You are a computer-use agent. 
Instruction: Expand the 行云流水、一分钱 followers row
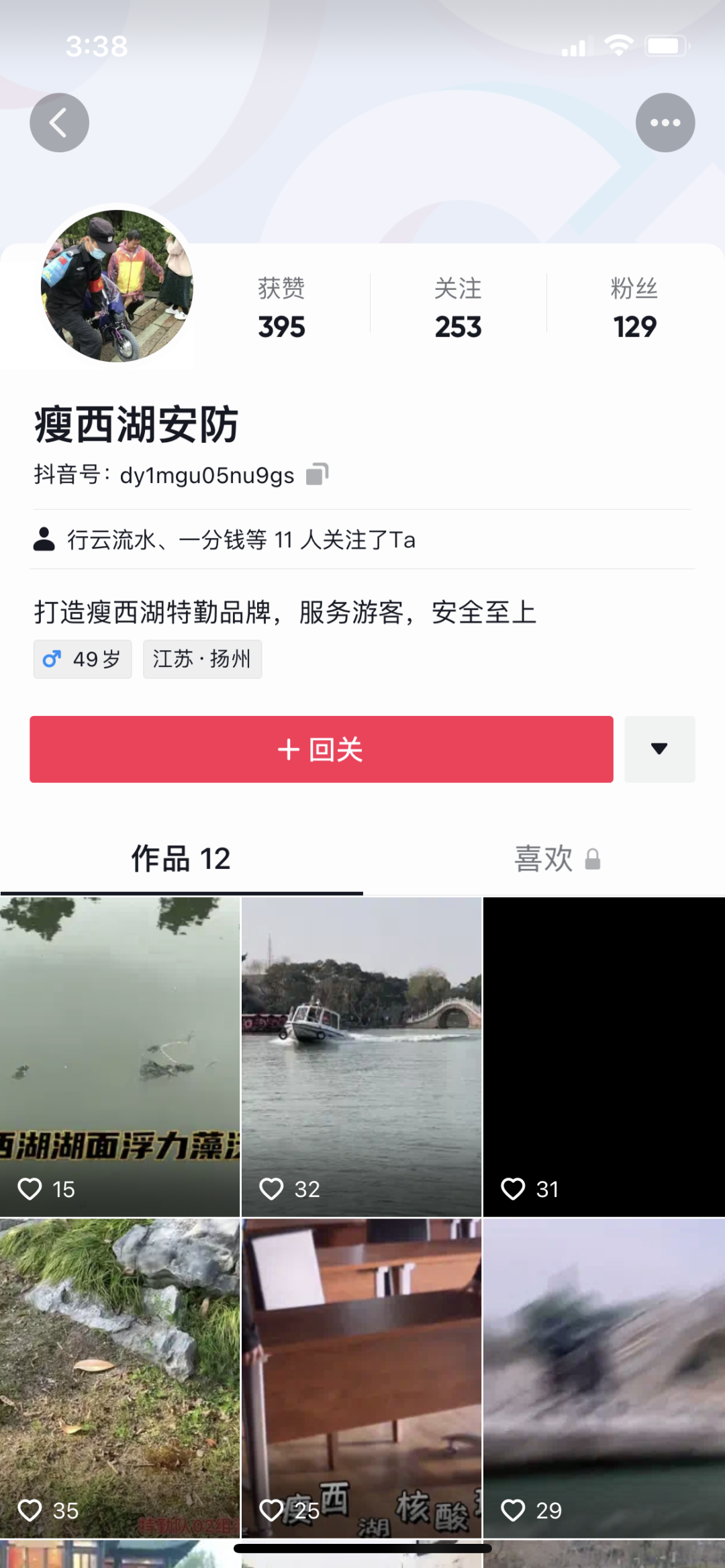242,539
